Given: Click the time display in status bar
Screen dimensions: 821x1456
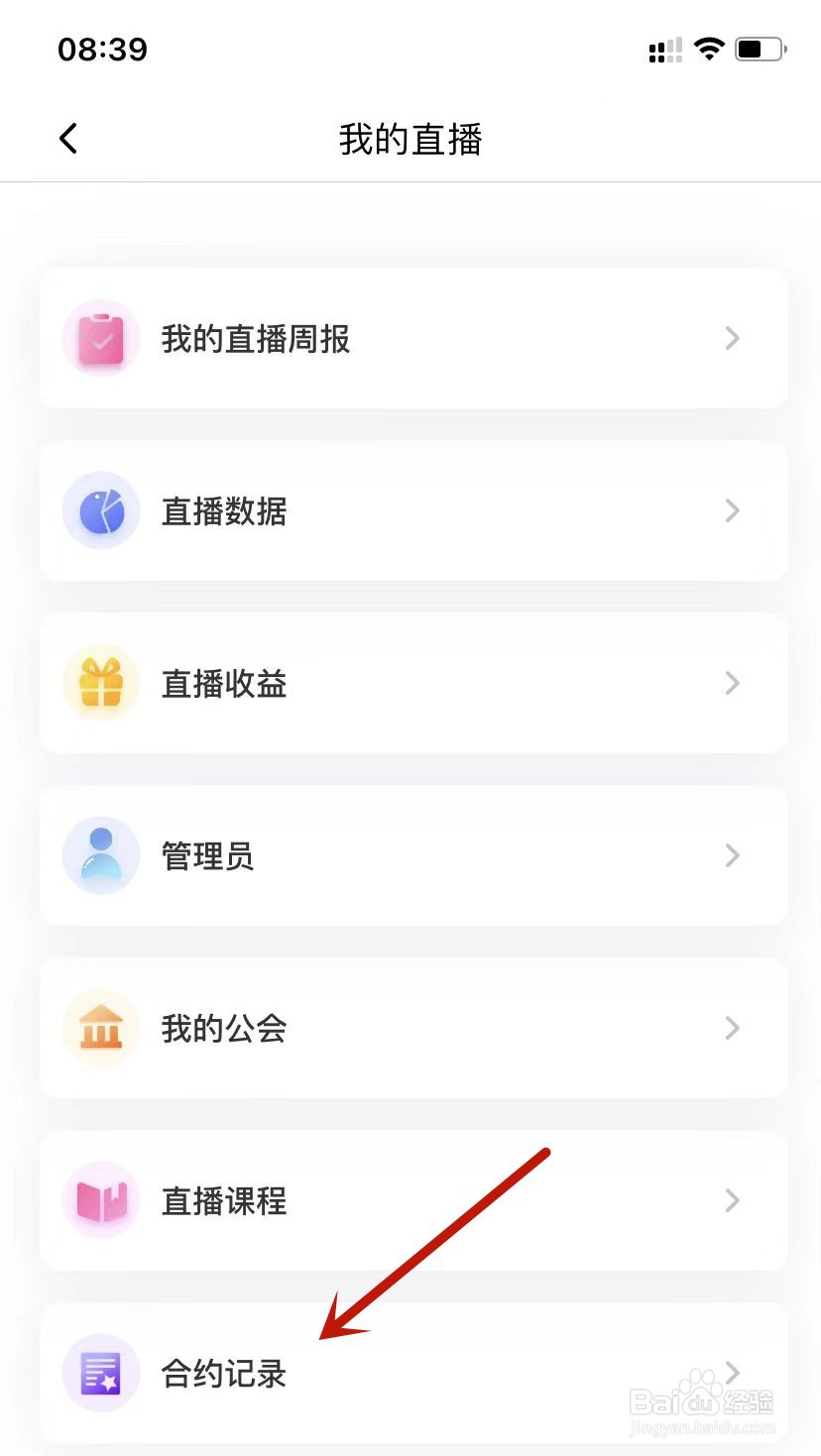Looking at the screenshot, I should coord(102,49).
